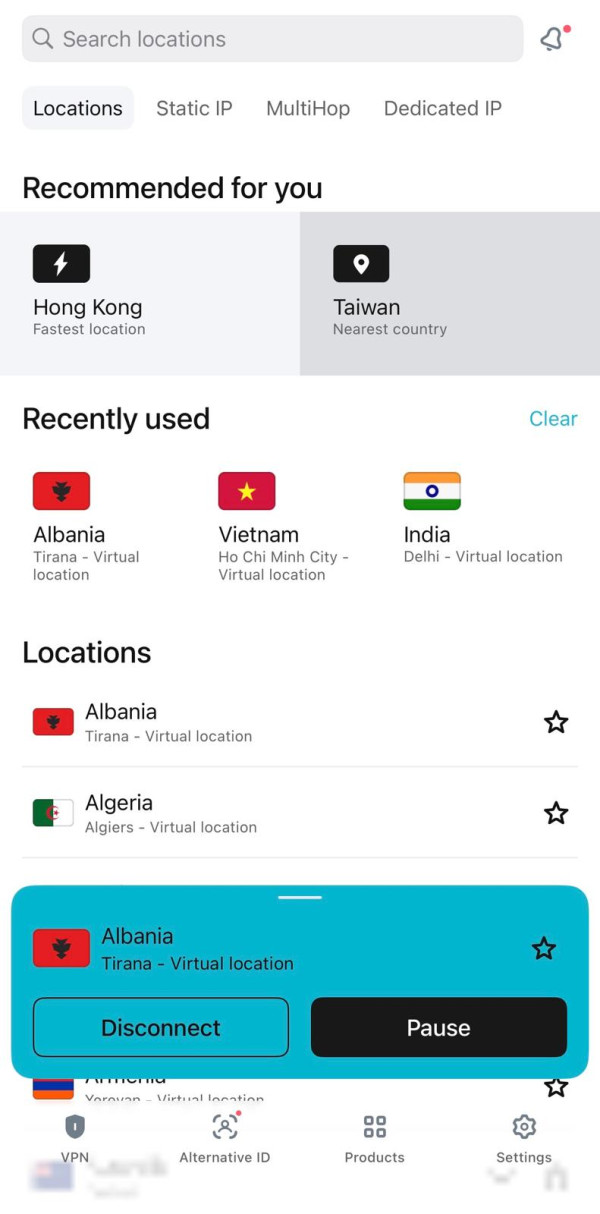Switch to the MultiHop tab
600x1214 pixels.
click(308, 108)
